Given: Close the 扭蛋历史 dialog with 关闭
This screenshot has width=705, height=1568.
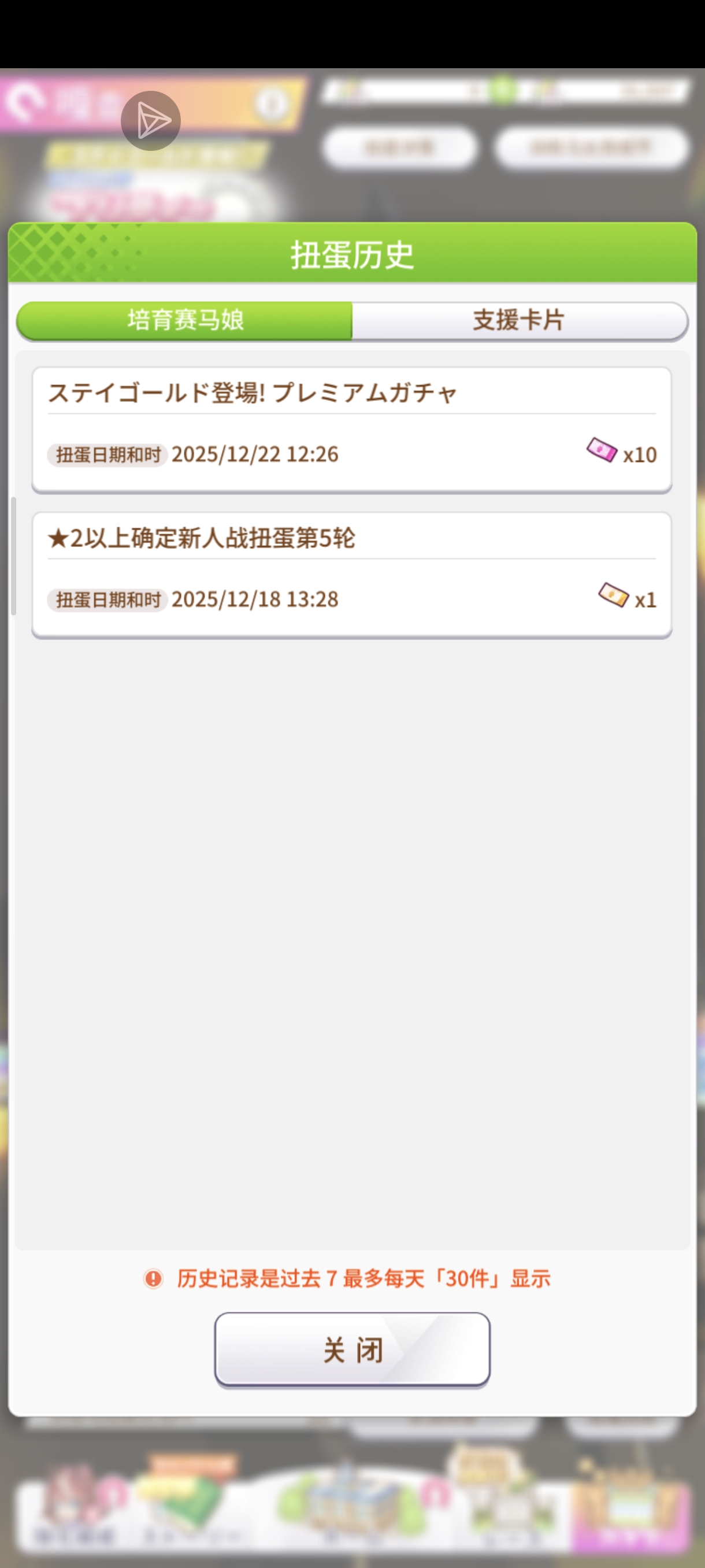Looking at the screenshot, I should pos(351,1349).
